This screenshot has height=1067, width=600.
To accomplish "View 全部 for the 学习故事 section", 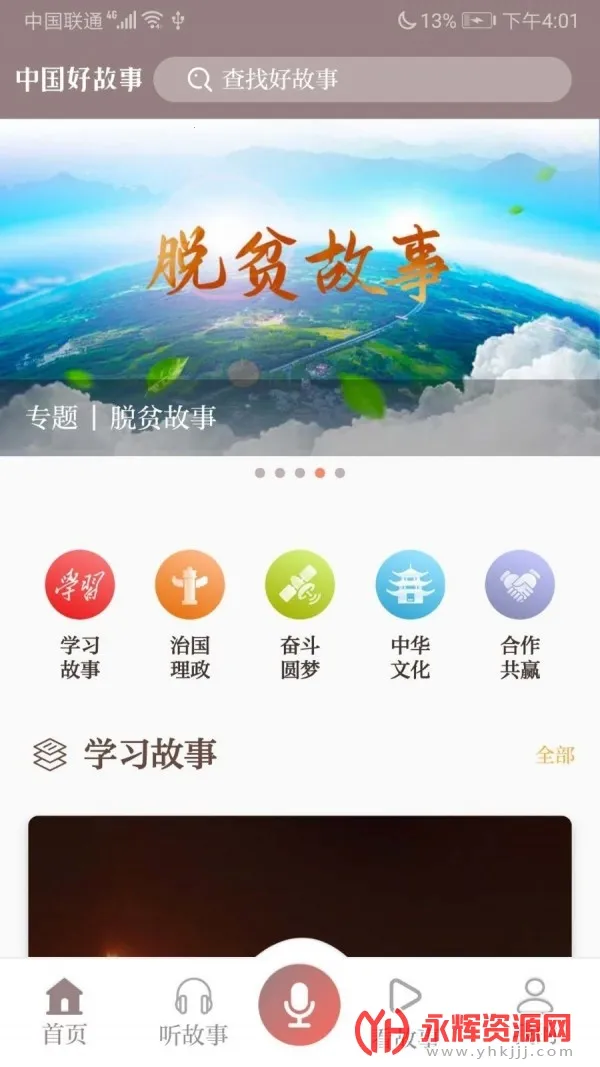I will 555,755.
